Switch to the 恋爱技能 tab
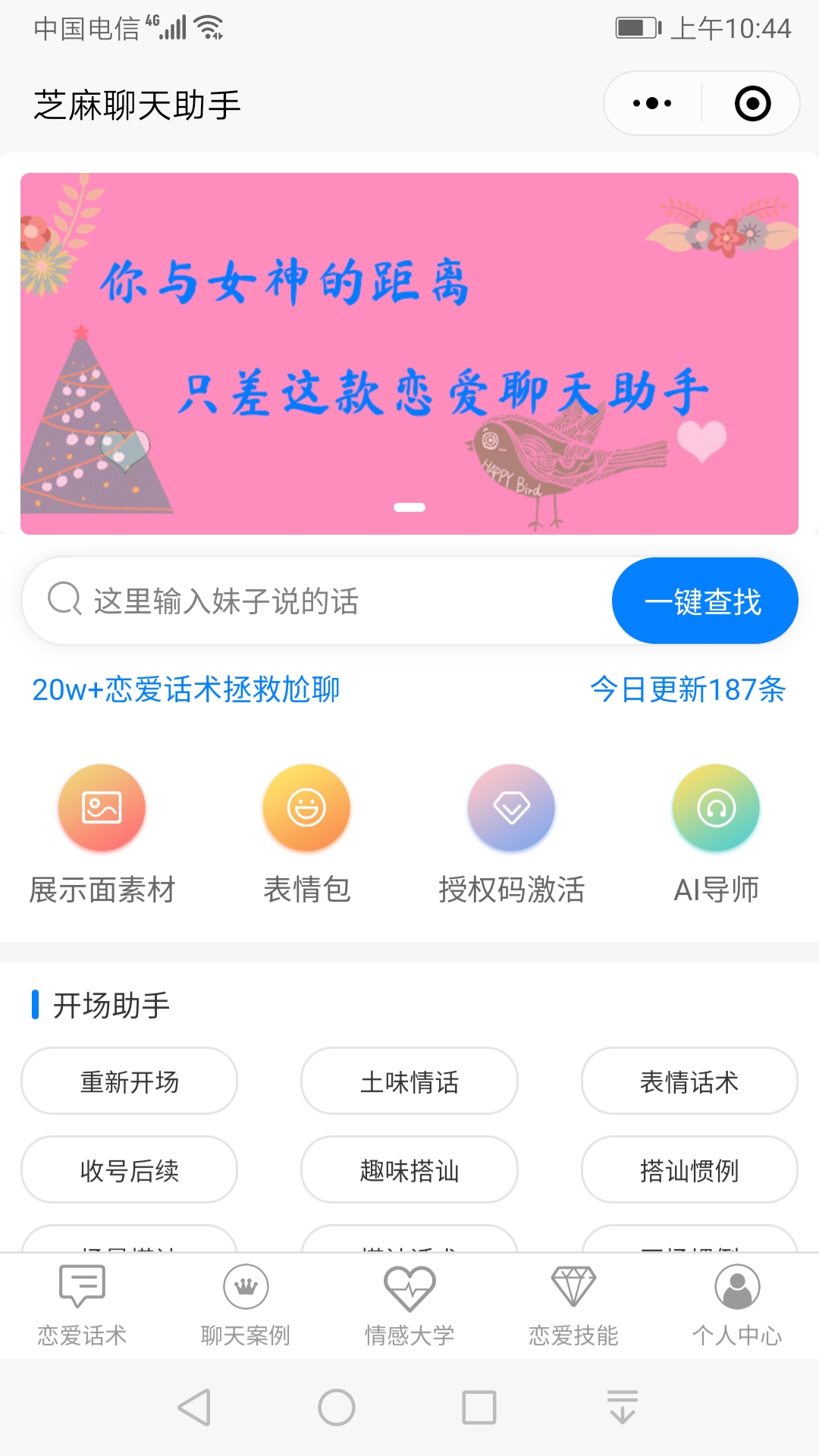Screen dimensions: 819x1456 (573, 1306)
